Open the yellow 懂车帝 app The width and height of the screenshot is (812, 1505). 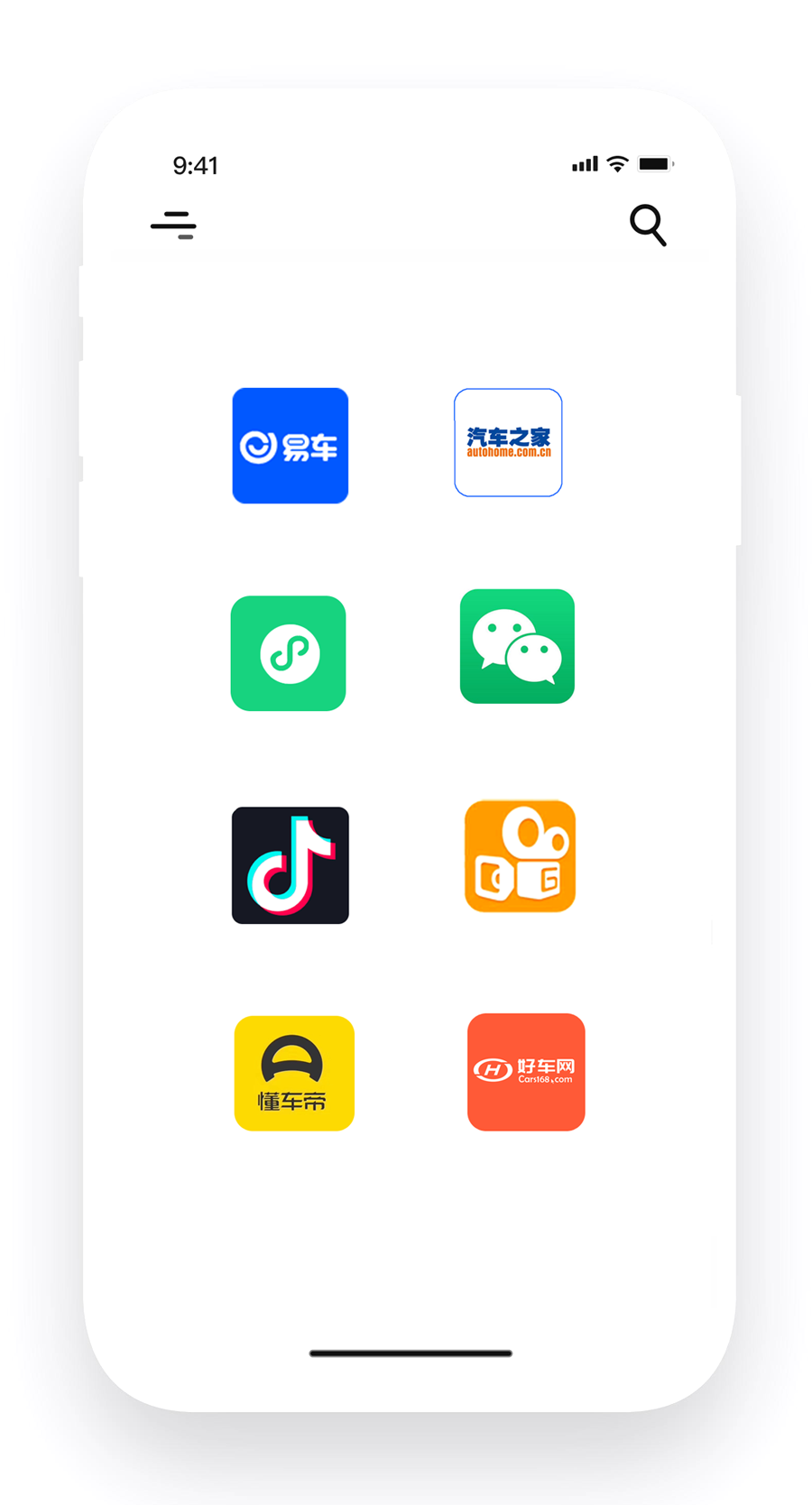point(294,1073)
